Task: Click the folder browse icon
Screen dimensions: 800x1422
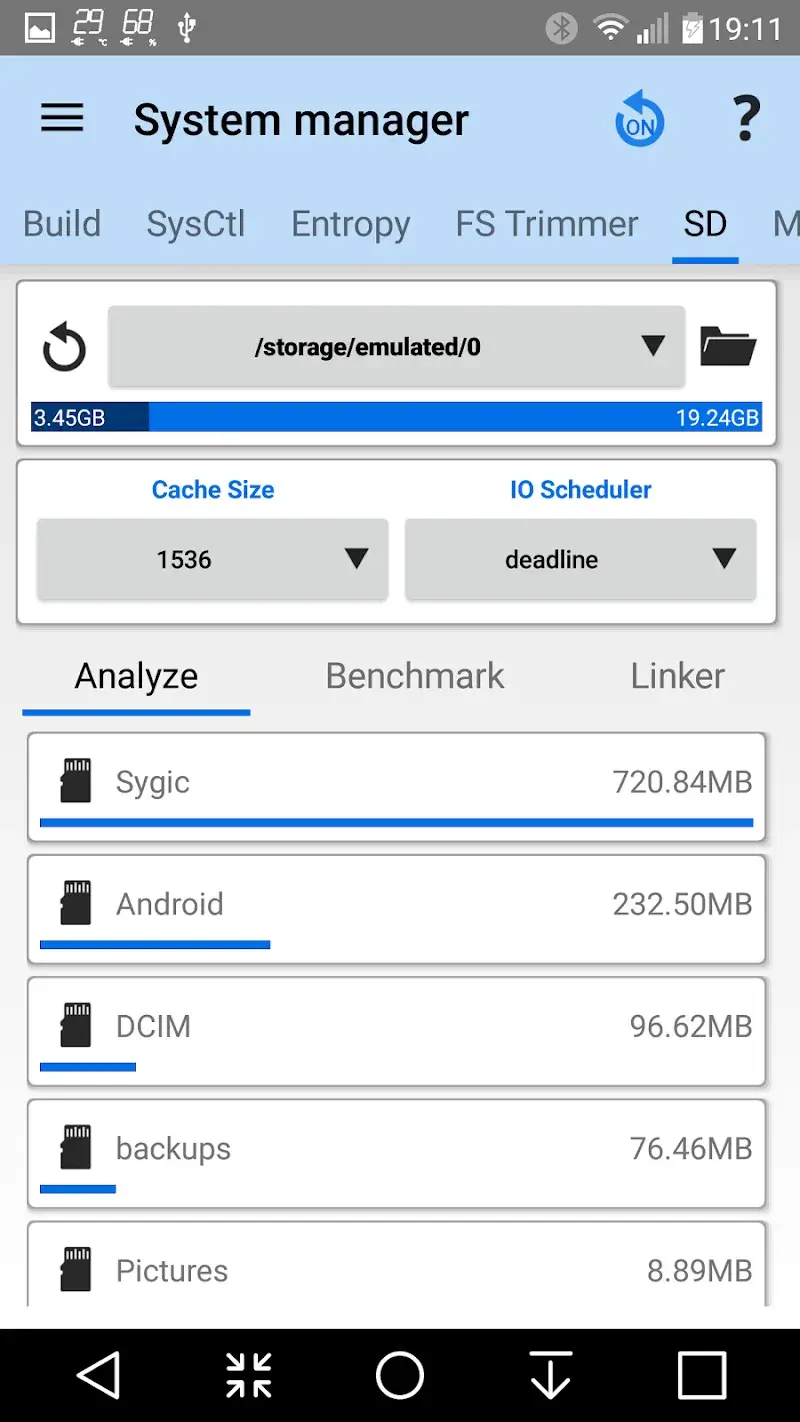Action: coord(729,346)
